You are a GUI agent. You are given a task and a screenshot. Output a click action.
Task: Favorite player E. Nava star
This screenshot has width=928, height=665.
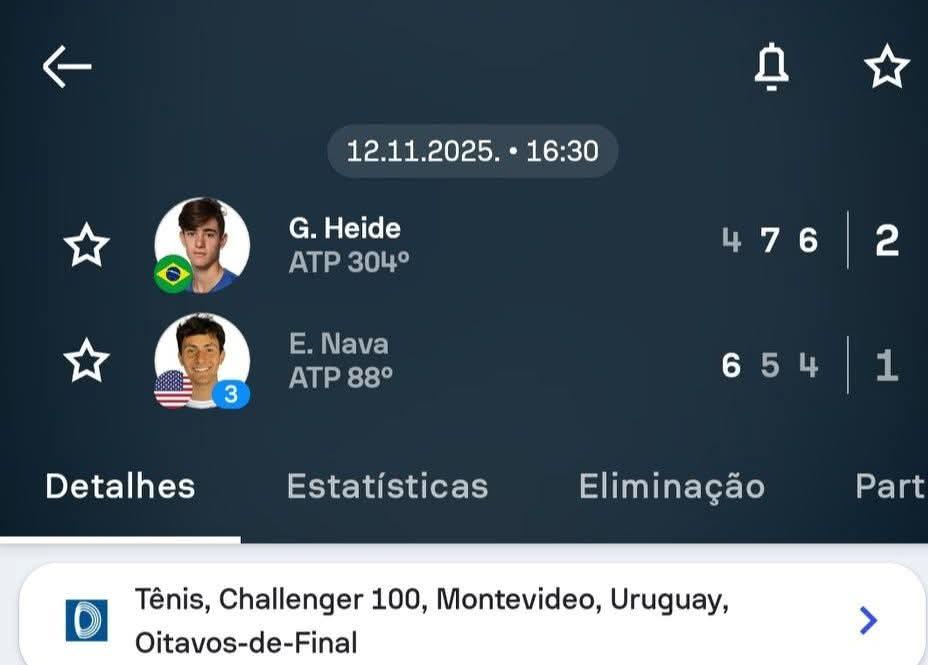[86, 361]
